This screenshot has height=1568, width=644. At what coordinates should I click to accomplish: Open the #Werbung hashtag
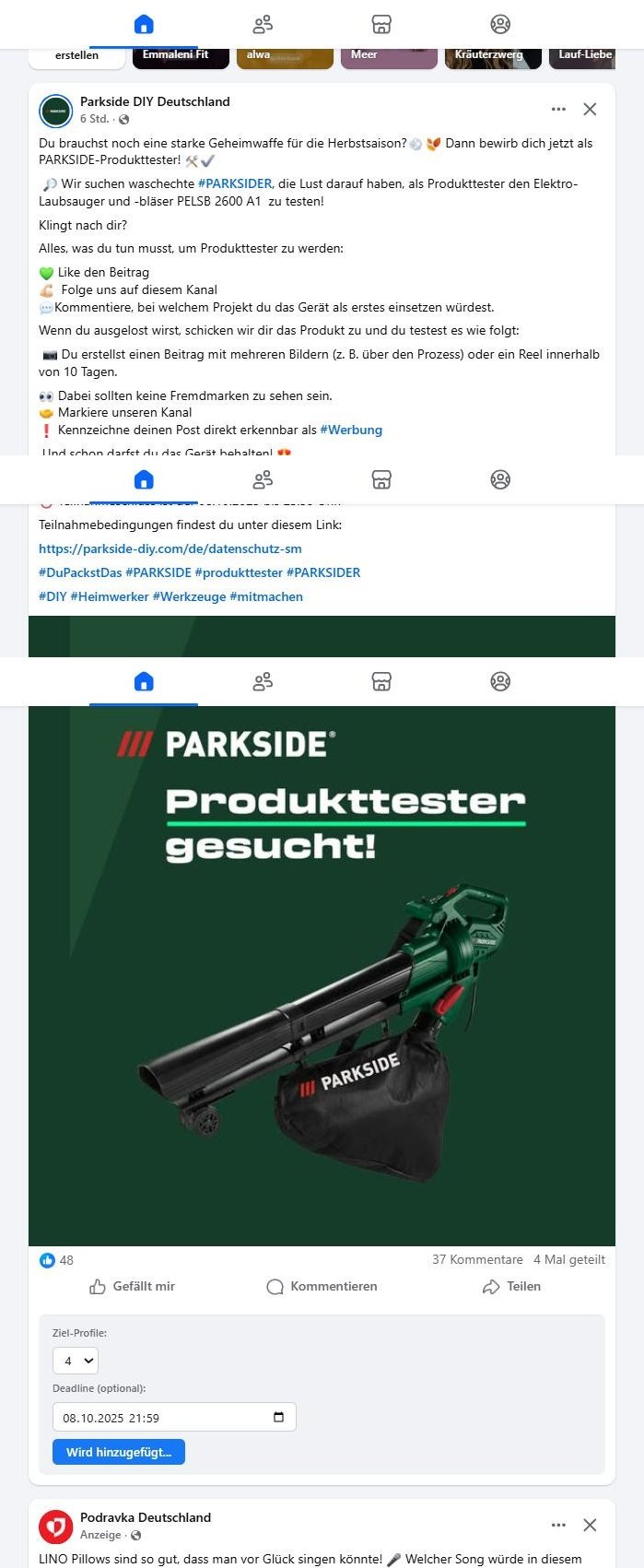point(351,430)
